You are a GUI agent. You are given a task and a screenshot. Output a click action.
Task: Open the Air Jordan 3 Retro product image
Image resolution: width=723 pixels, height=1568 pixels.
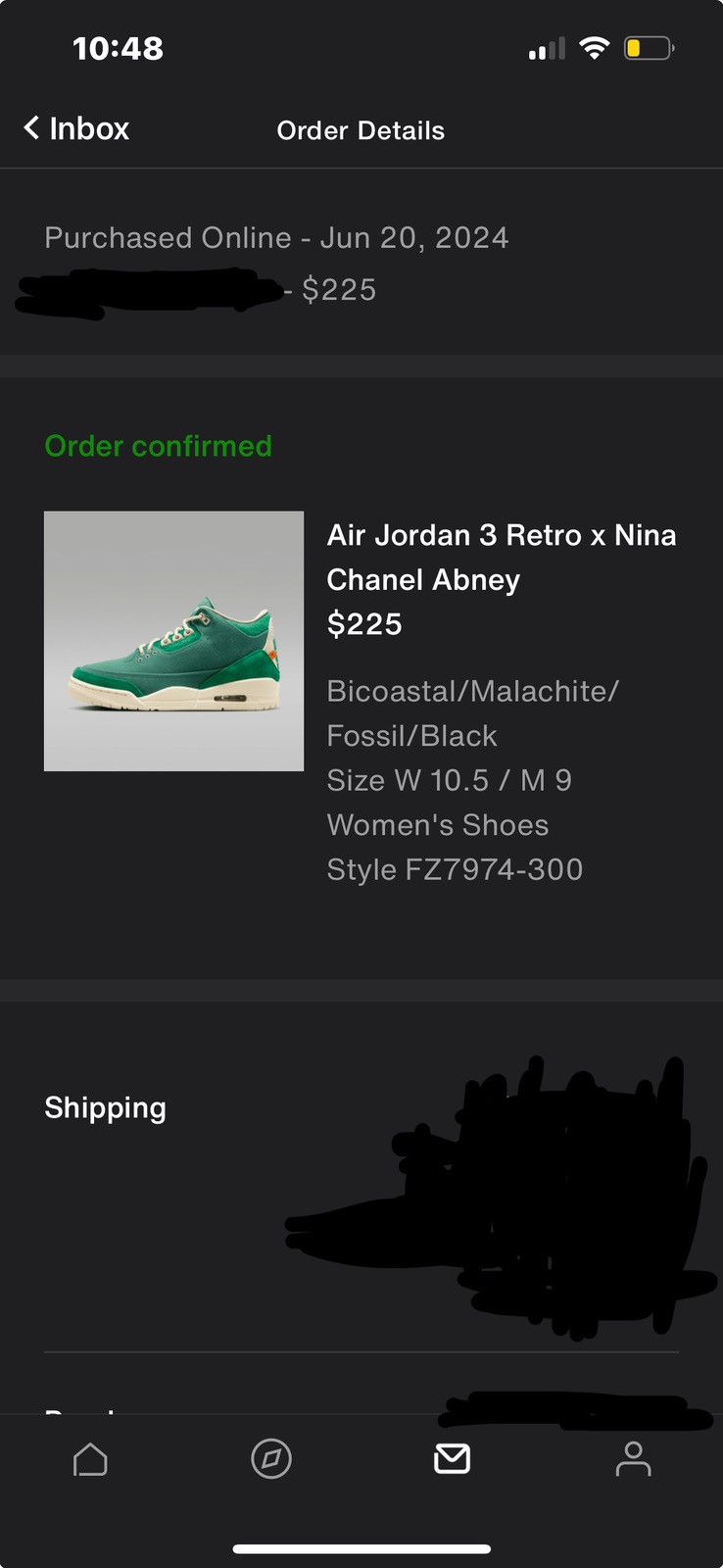(x=173, y=641)
